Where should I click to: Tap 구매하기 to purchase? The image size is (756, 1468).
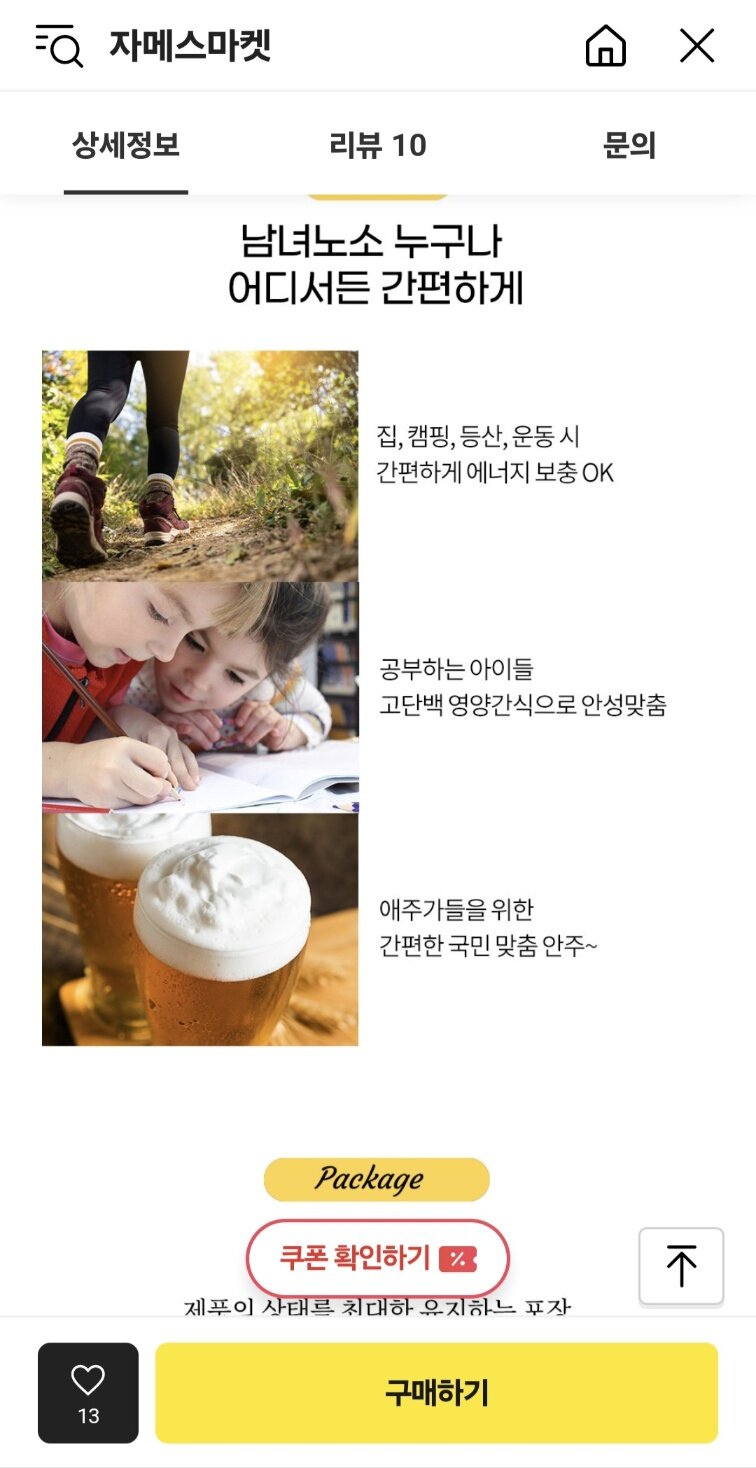436,1392
